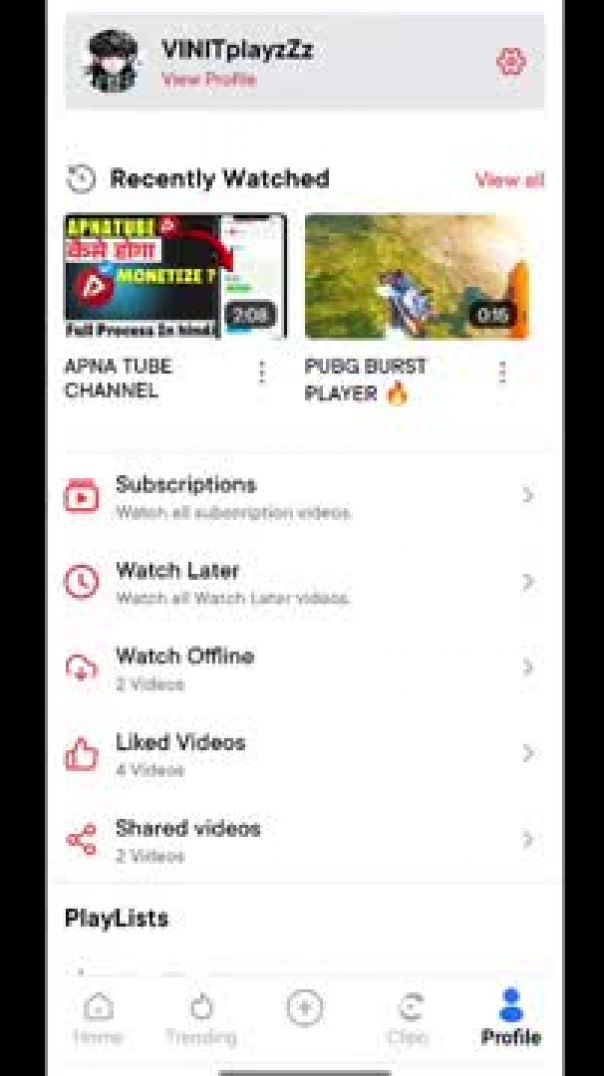Open options menu for PUBG BURST PLAYER
The width and height of the screenshot is (604, 1076).
(x=502, y=373)
